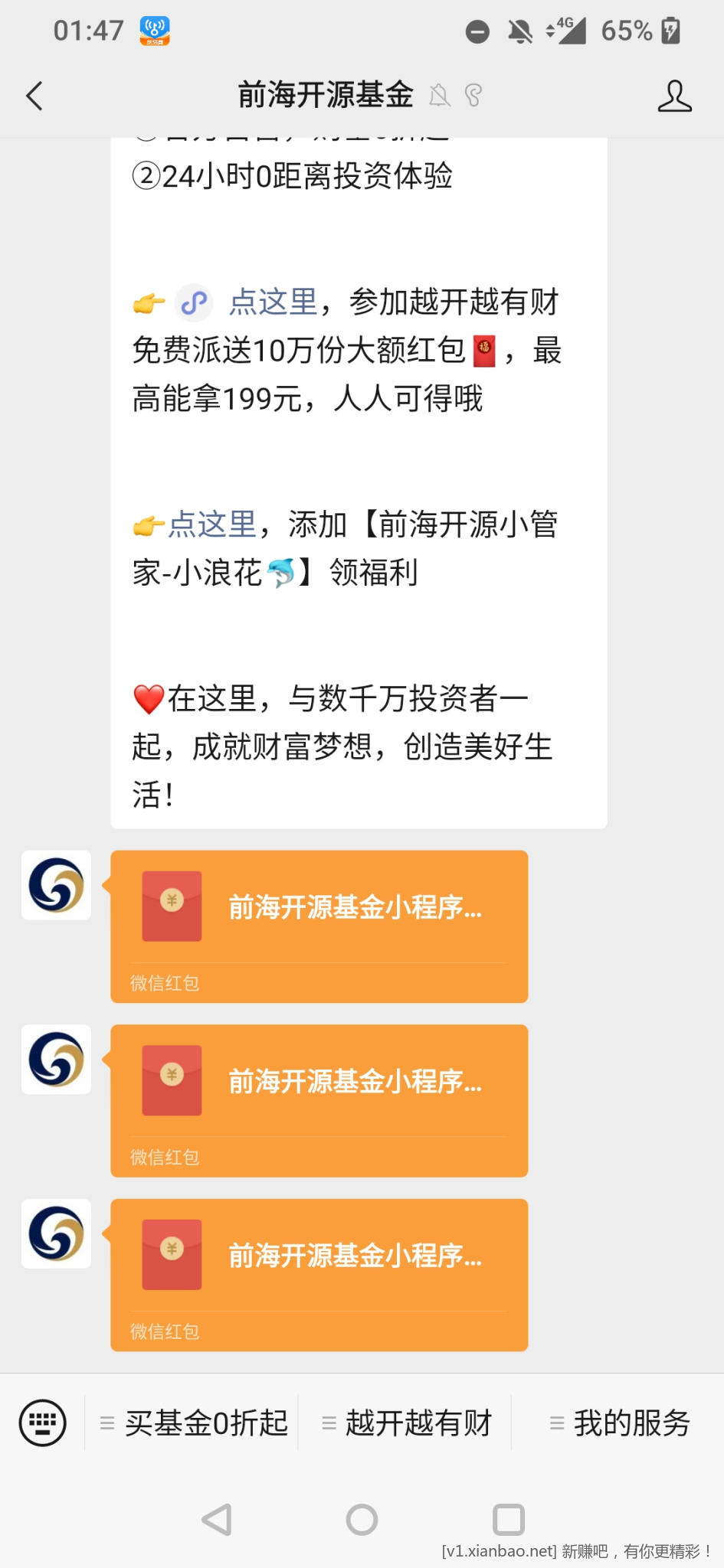Open the account profile icon
This screenshot has width=724, height=1568.
(x=674, y=96)
